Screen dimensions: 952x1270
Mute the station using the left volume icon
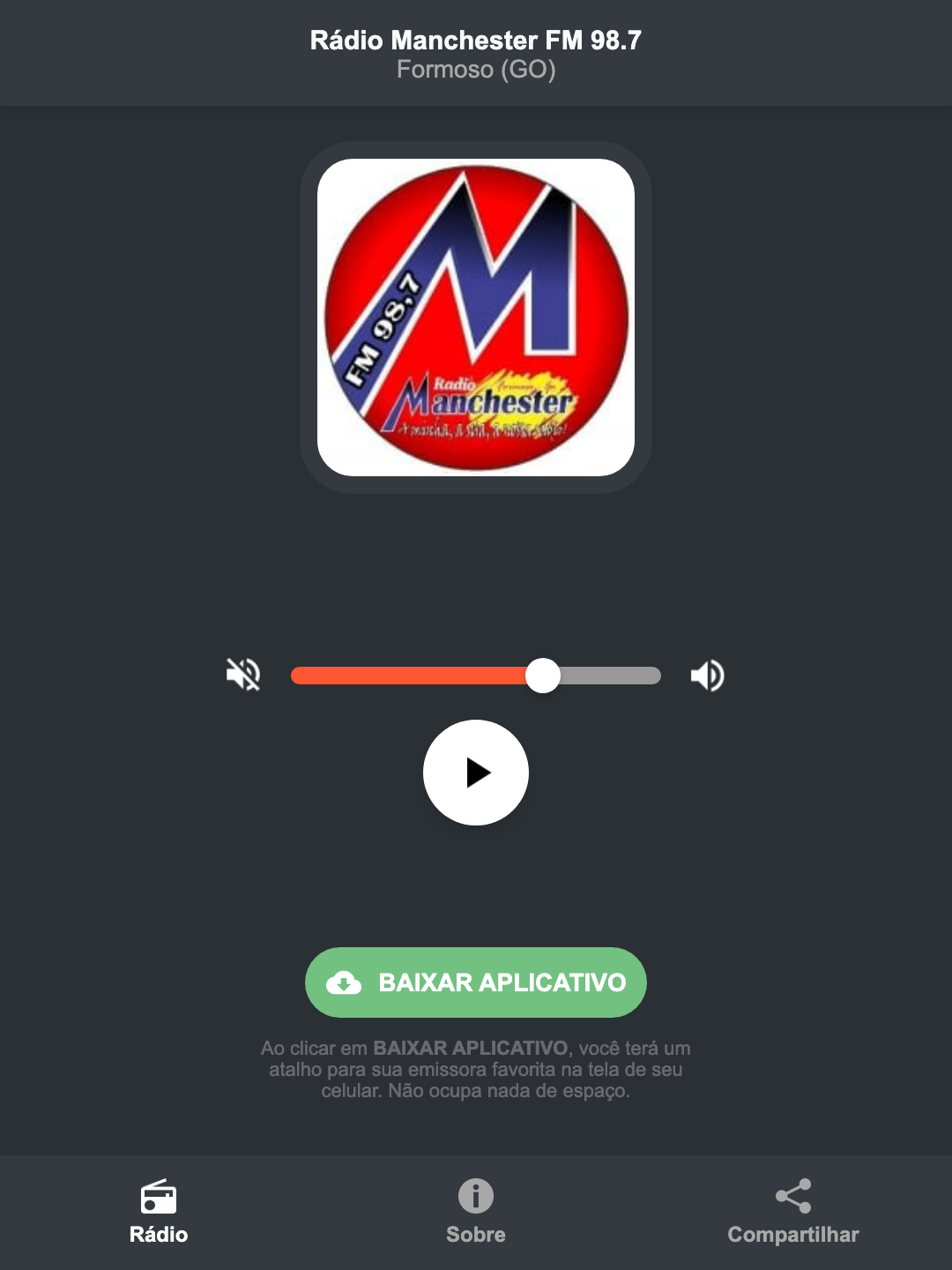(243, 675)
